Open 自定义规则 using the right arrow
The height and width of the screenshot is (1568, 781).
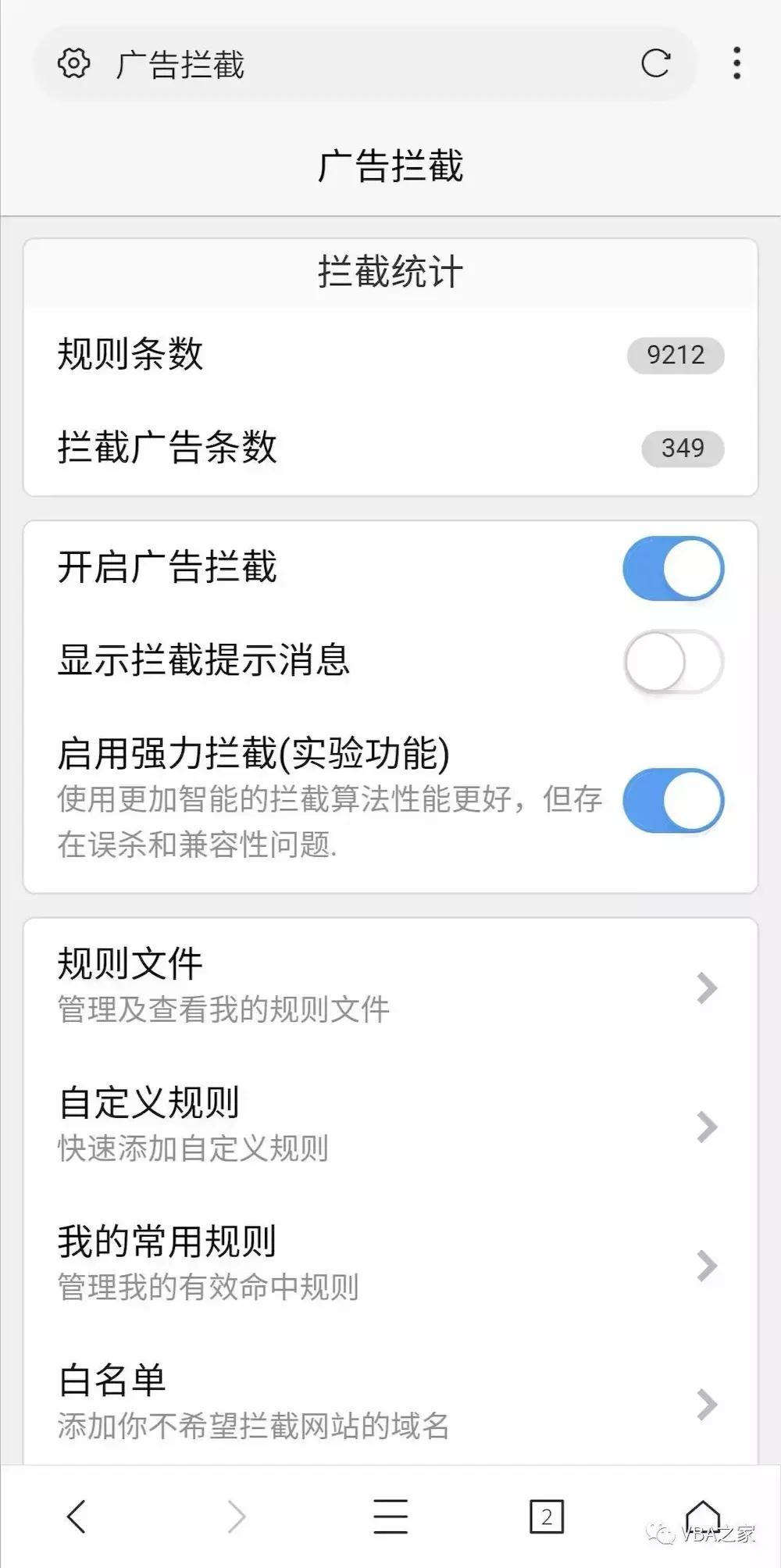coord(708,1125)
